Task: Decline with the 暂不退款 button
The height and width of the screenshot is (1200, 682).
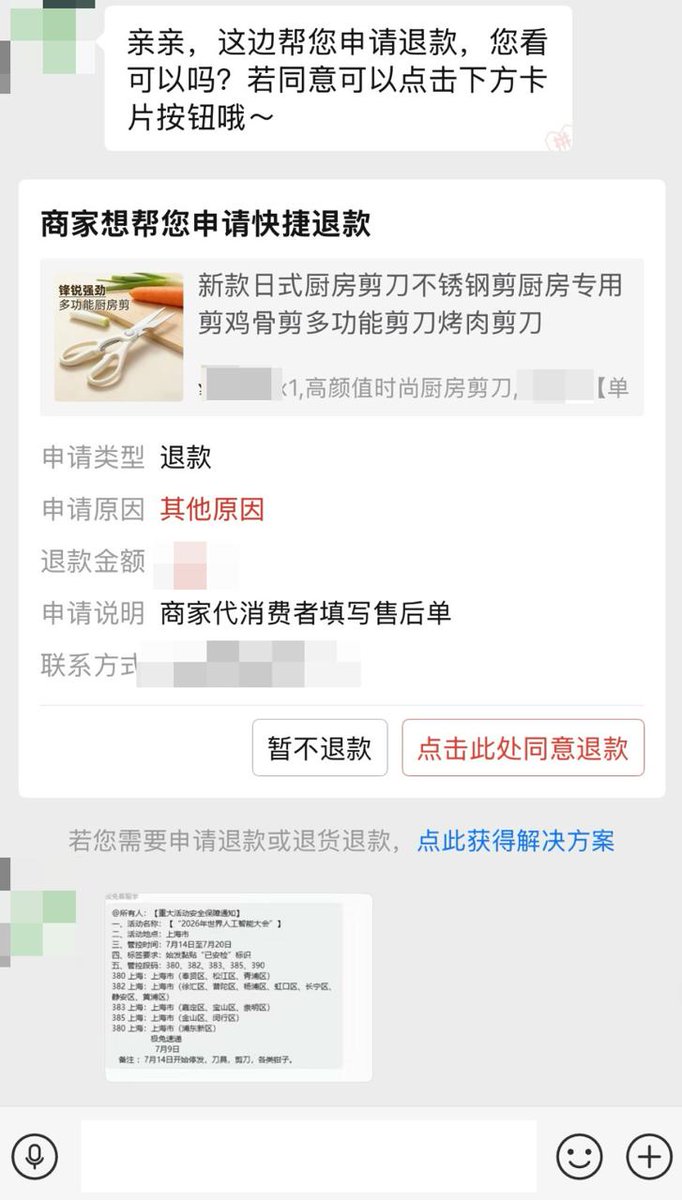Action: coord(320,748)
